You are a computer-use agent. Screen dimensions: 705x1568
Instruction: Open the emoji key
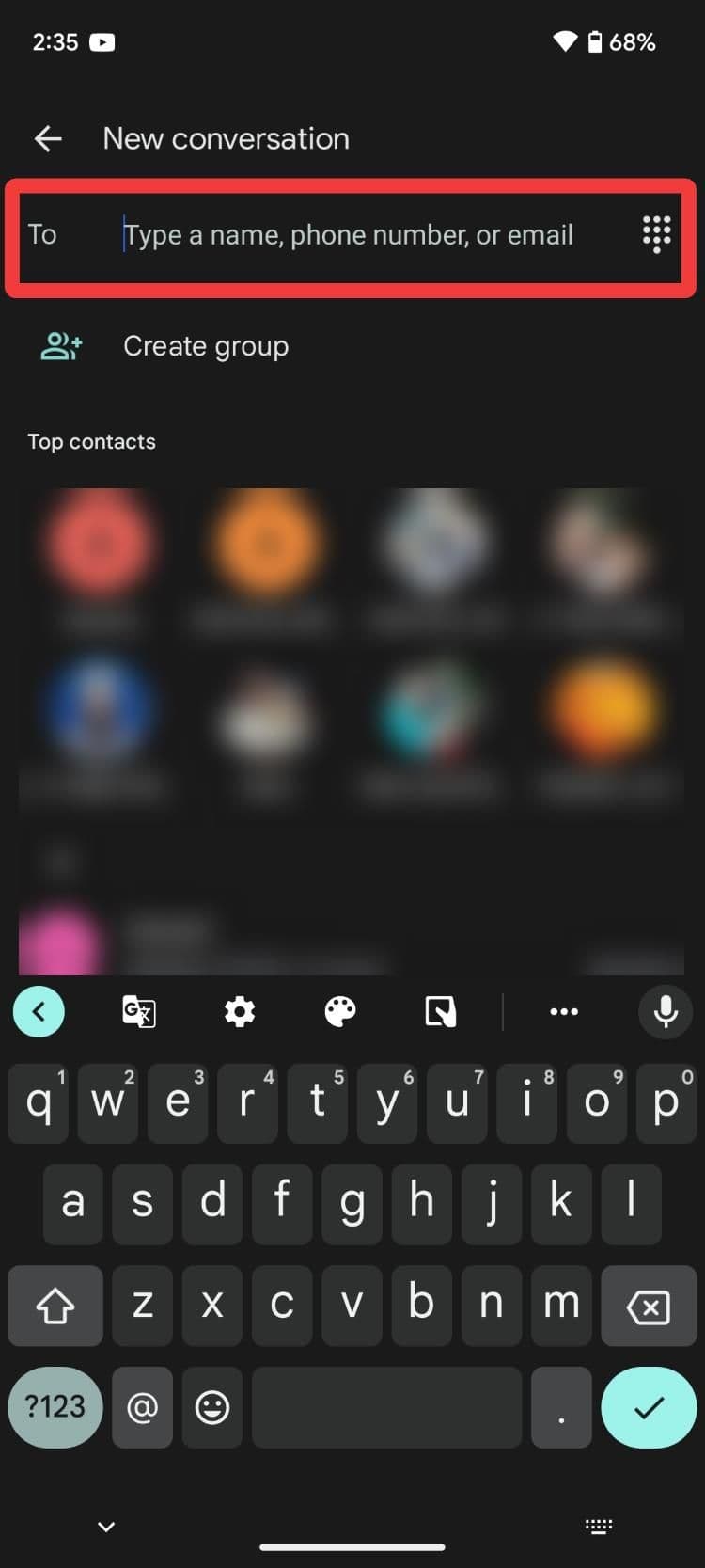click(x=212, y=1407)
